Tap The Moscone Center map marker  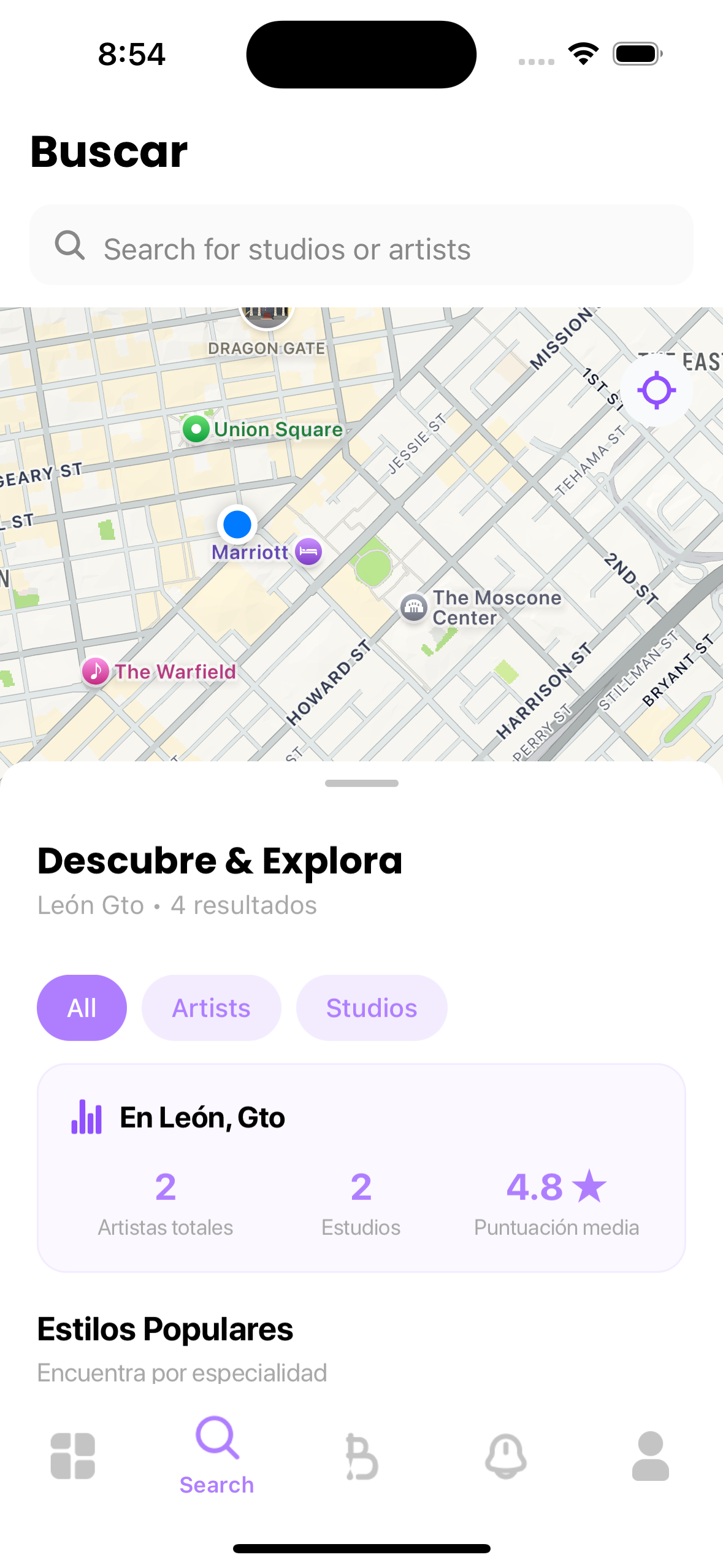(x=415, y=607)
